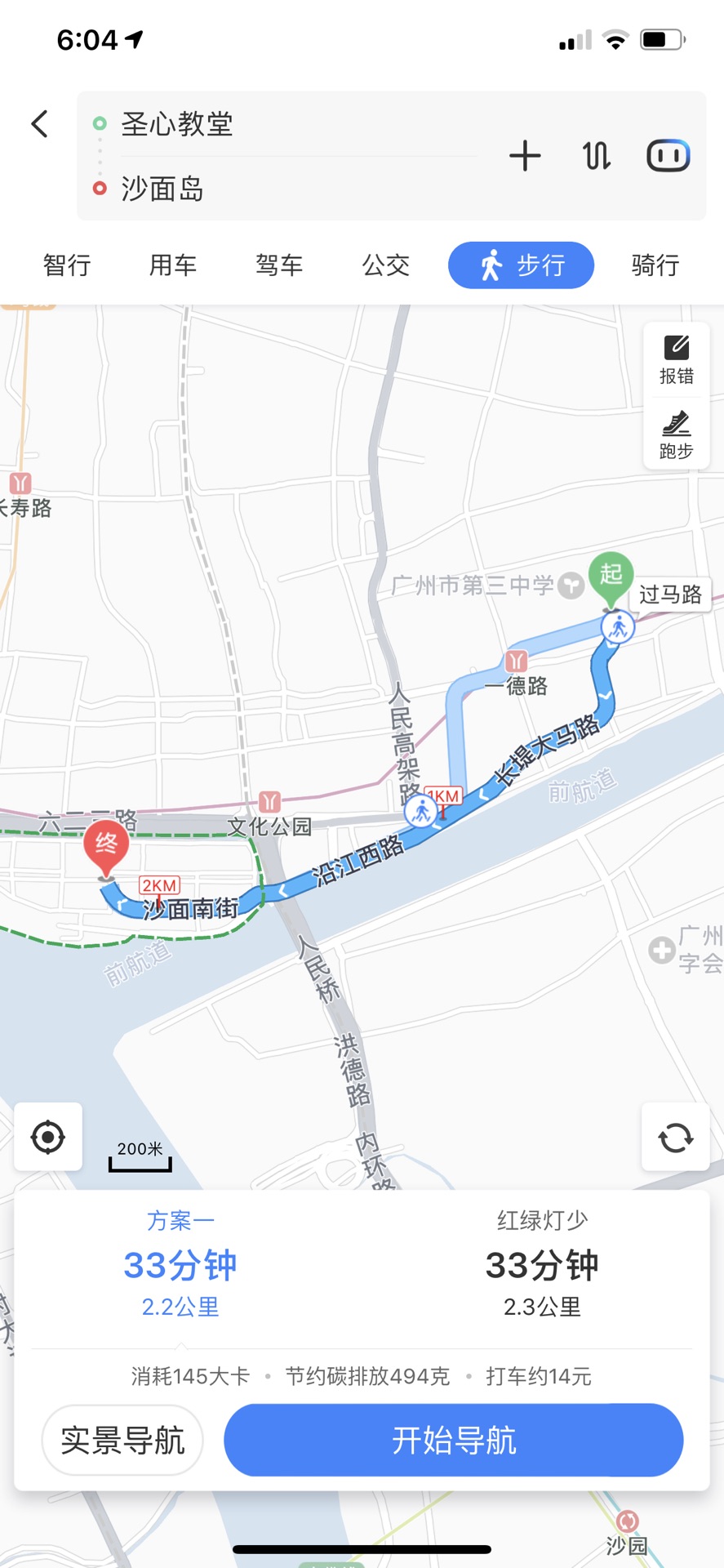This screenshot has height=1568, width=724.
Task: Center the map on my location
Action: coord(48,1137)
